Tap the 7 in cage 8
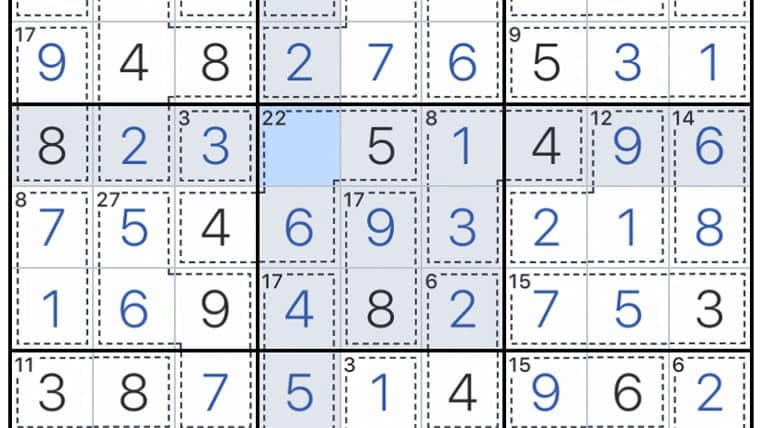The height and width of the screenshot is (428, 760). (x=52, y=229)
